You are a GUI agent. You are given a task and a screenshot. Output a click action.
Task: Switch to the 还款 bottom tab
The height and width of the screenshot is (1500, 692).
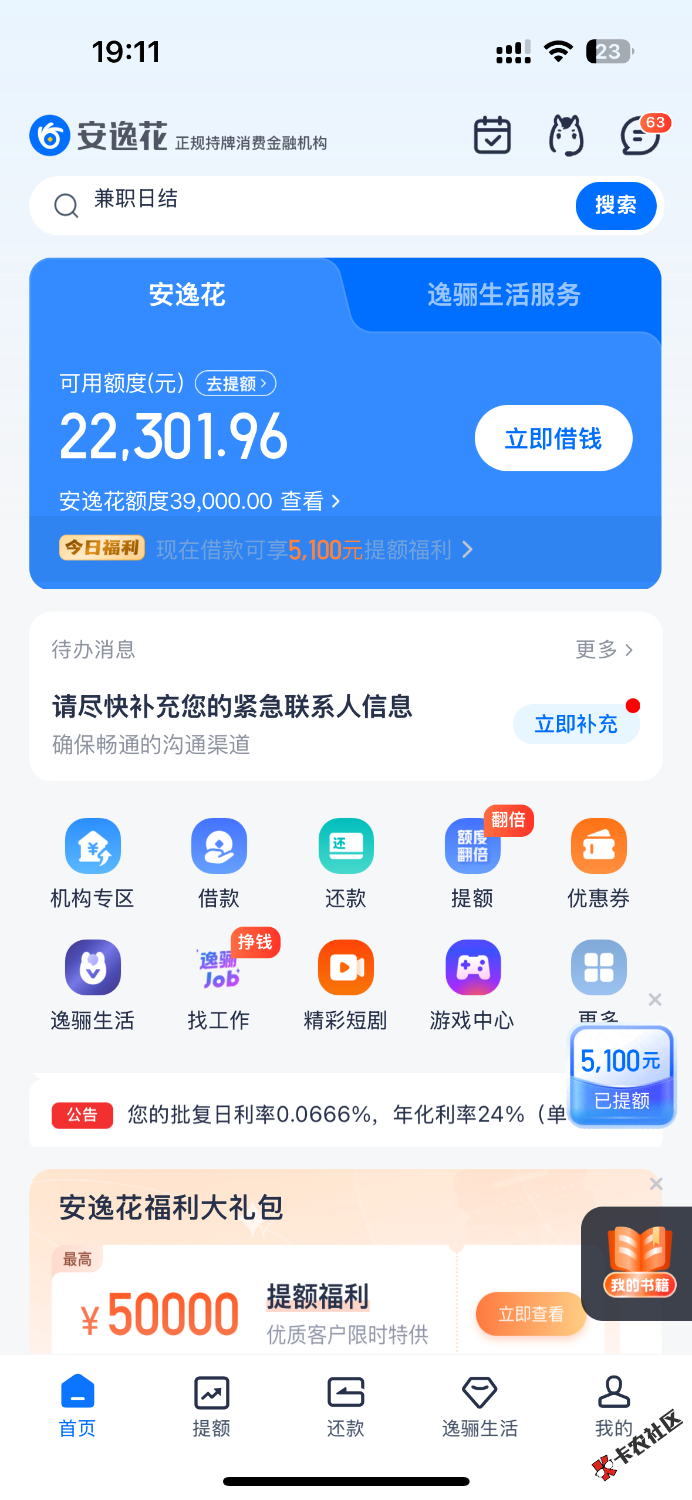tap(346, 1406)
